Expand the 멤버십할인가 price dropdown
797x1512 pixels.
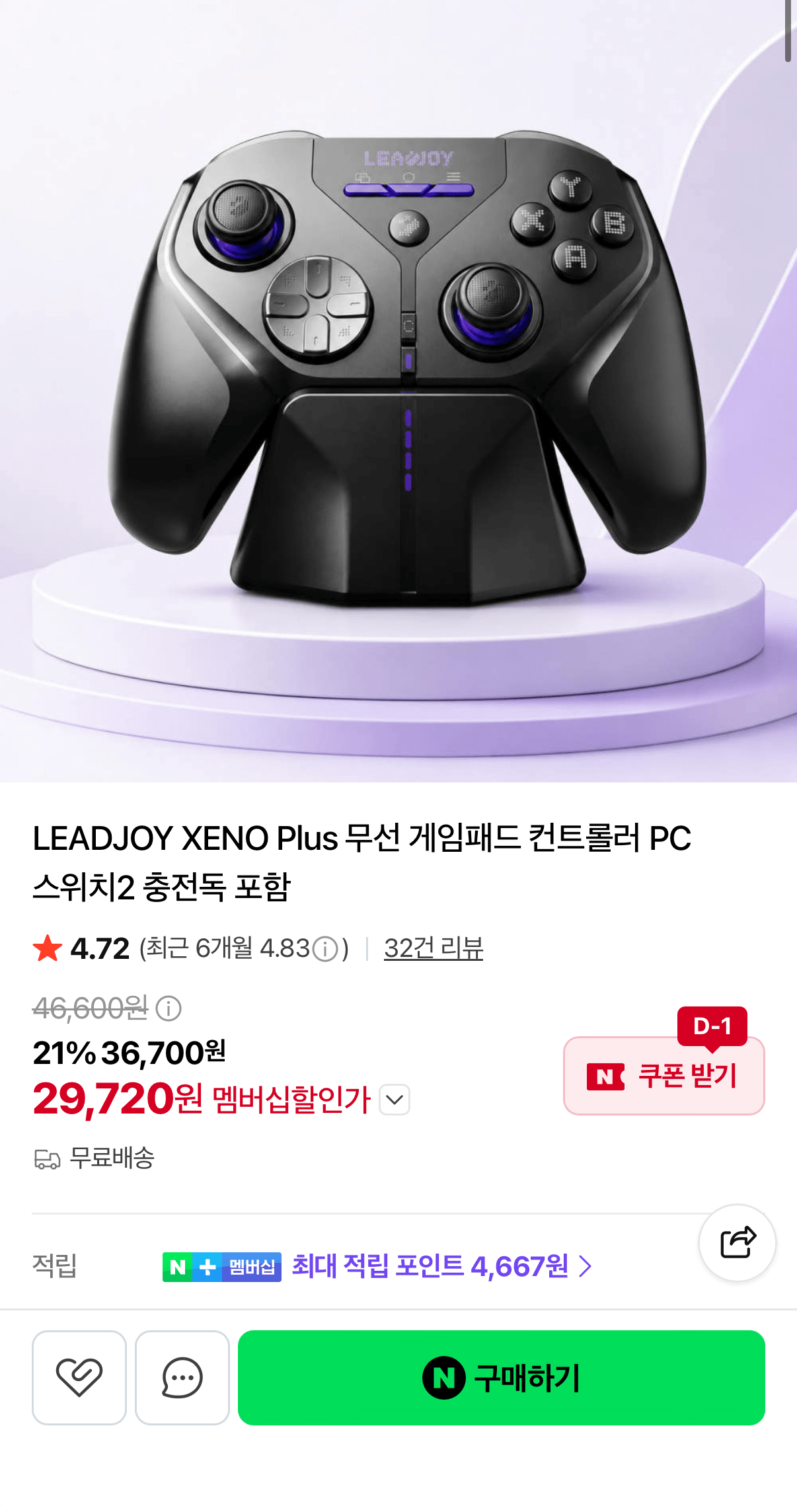pyautogui.click(x=395, y=1100)
